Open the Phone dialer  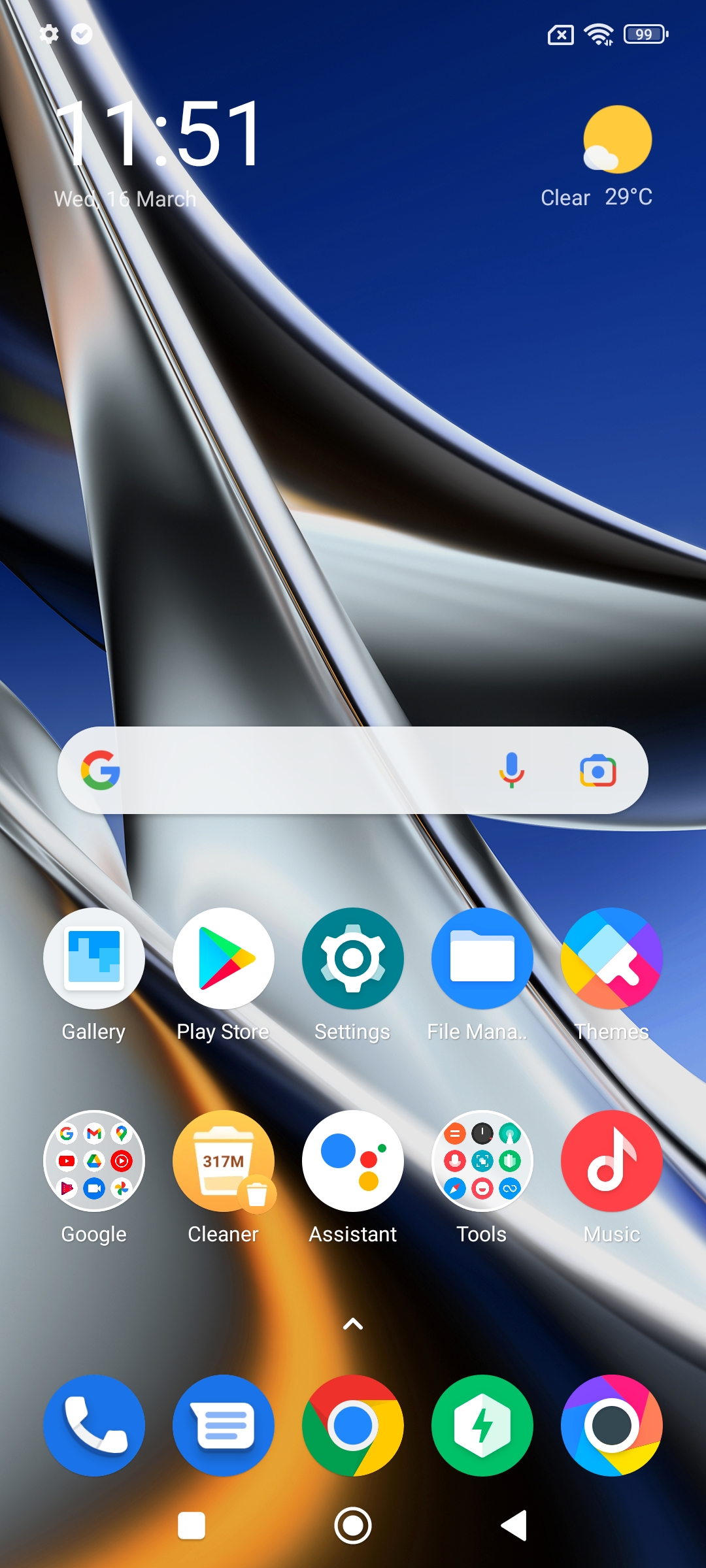93,1426
